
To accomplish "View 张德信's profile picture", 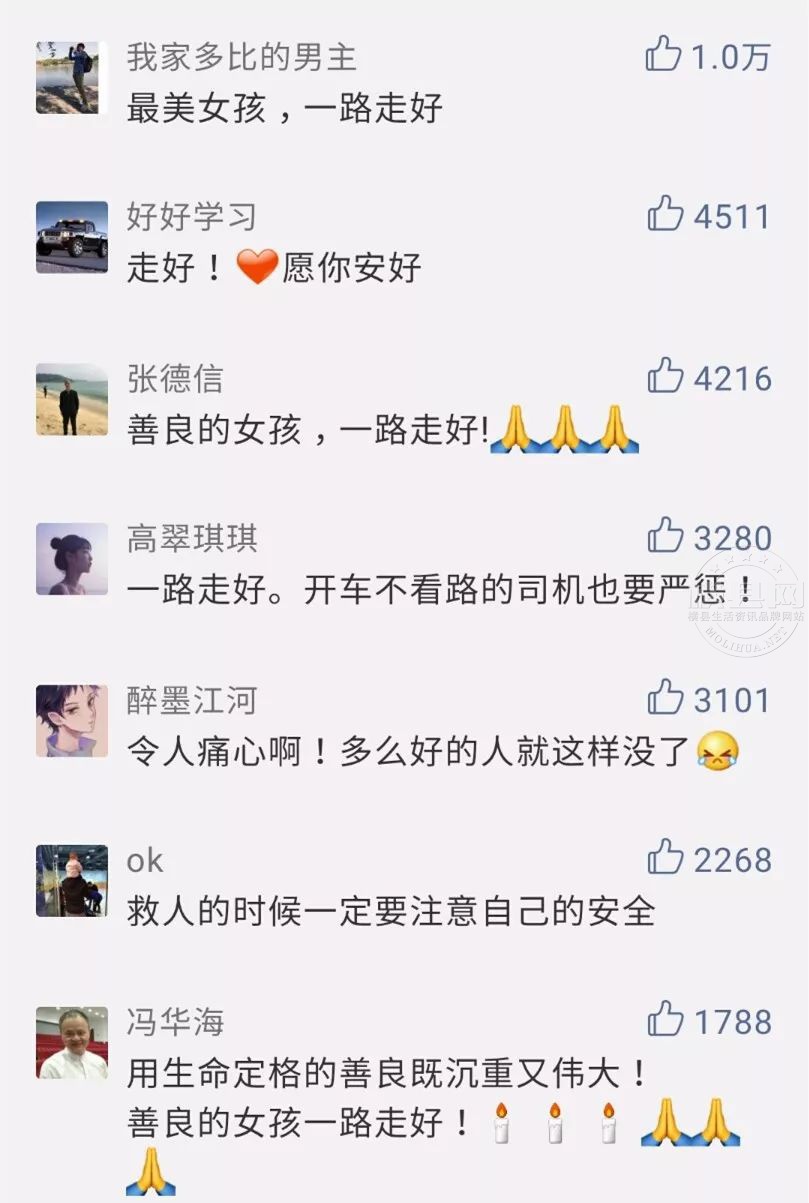I will pyautogui.click(x=72, y=399).
